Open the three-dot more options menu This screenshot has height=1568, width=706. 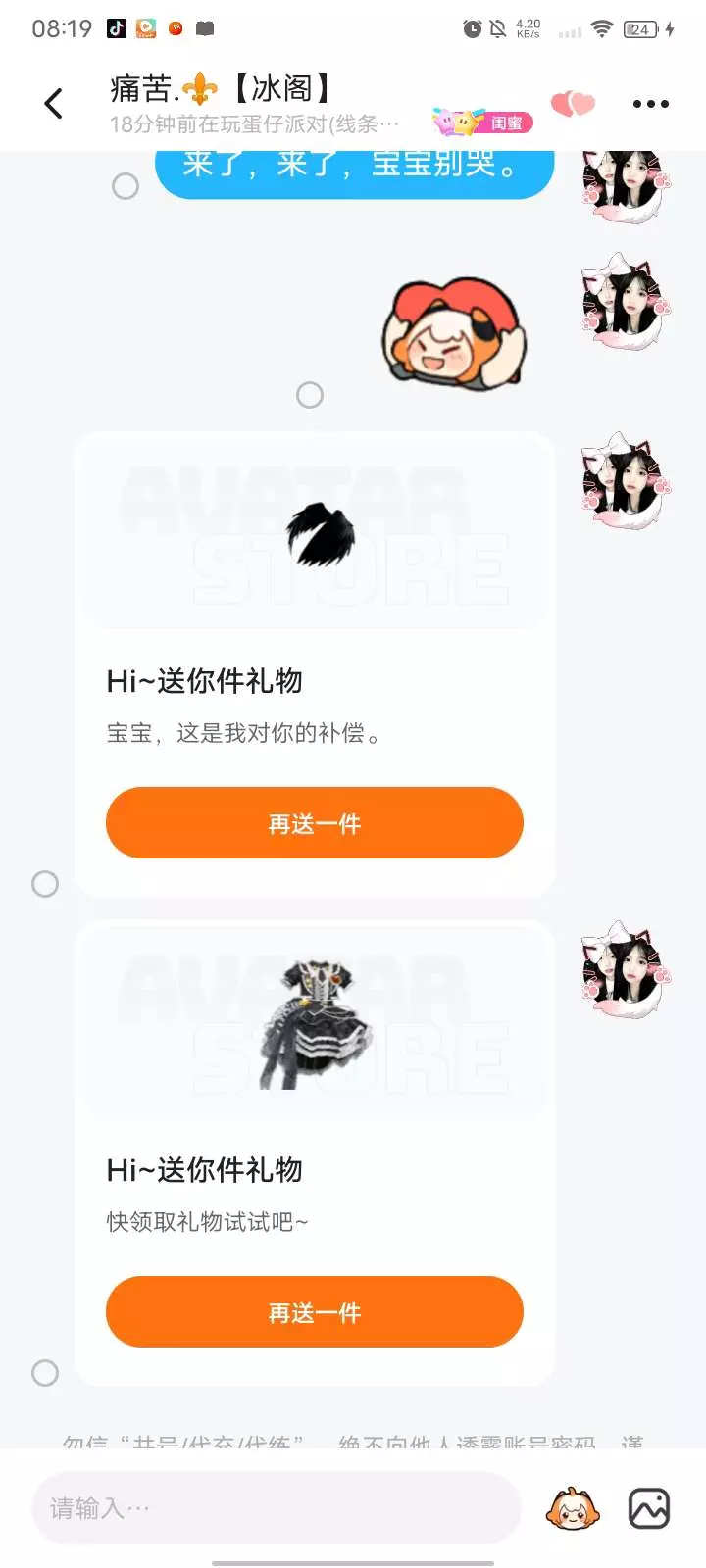pos(651,104)
